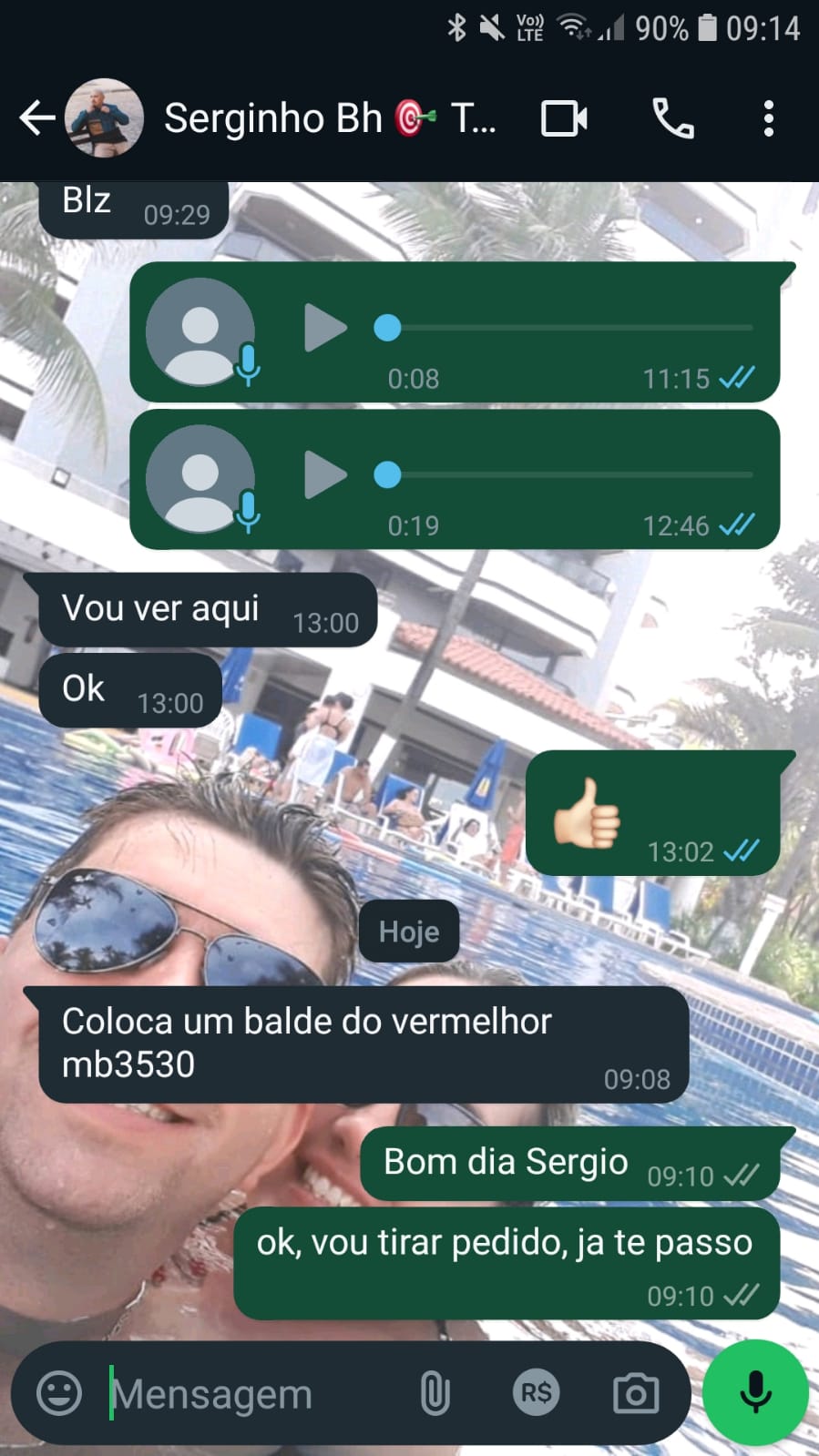Open Serginho Bh contact info
819x1456 pixels.
tap(328, 118)
